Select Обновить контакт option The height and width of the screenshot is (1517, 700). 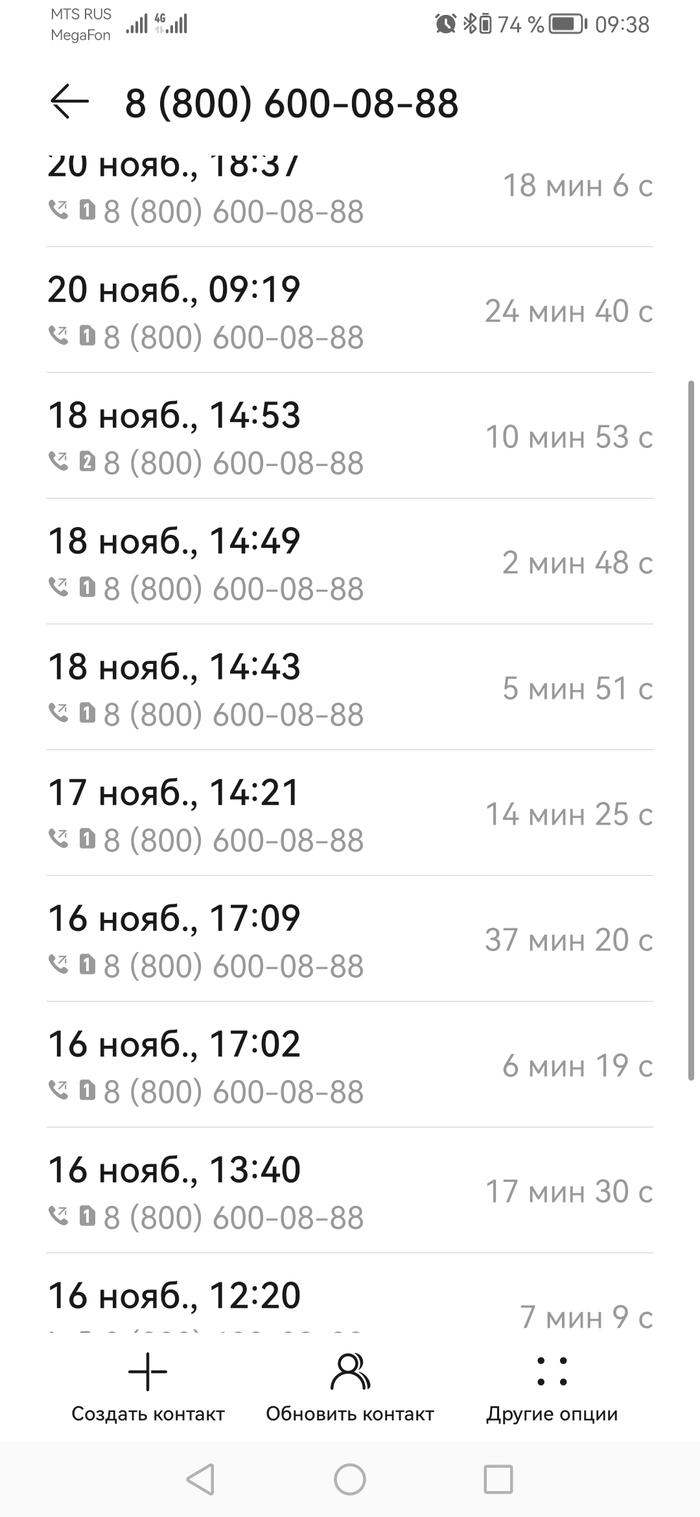point(350,1387)
